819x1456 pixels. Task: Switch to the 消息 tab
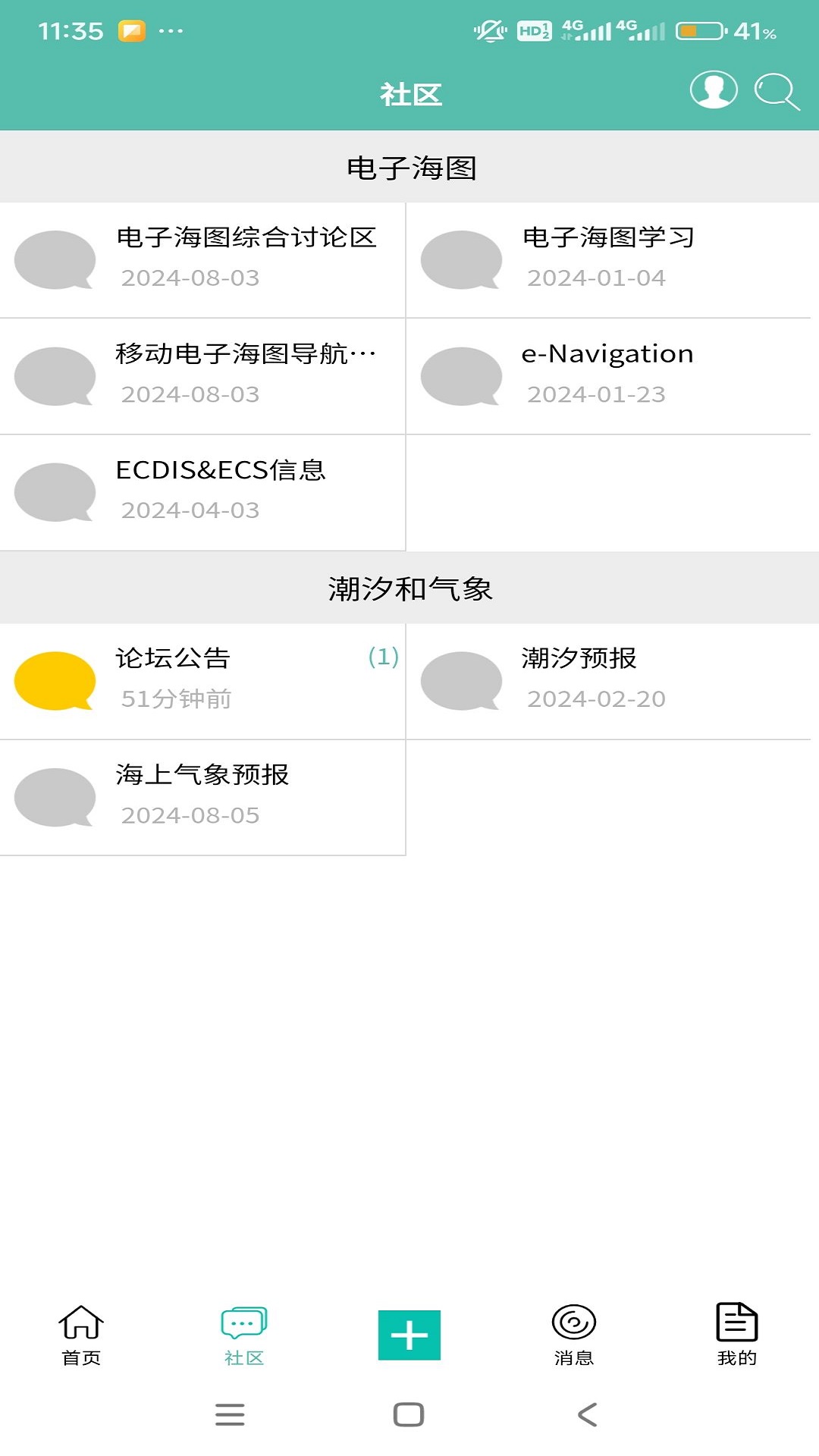(574, 1335)
